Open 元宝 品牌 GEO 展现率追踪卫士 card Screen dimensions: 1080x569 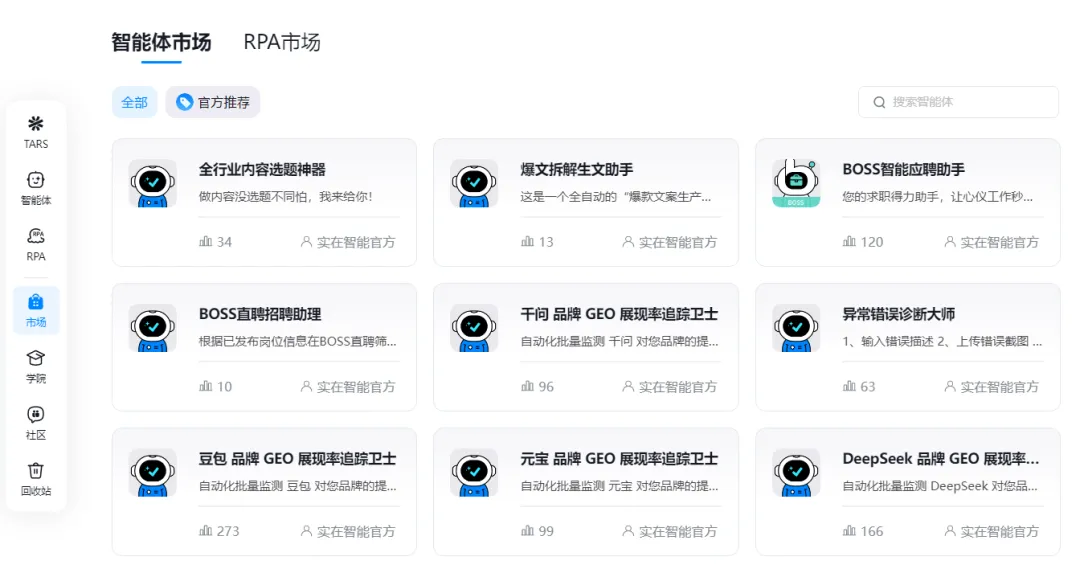[x=586, y=492]
